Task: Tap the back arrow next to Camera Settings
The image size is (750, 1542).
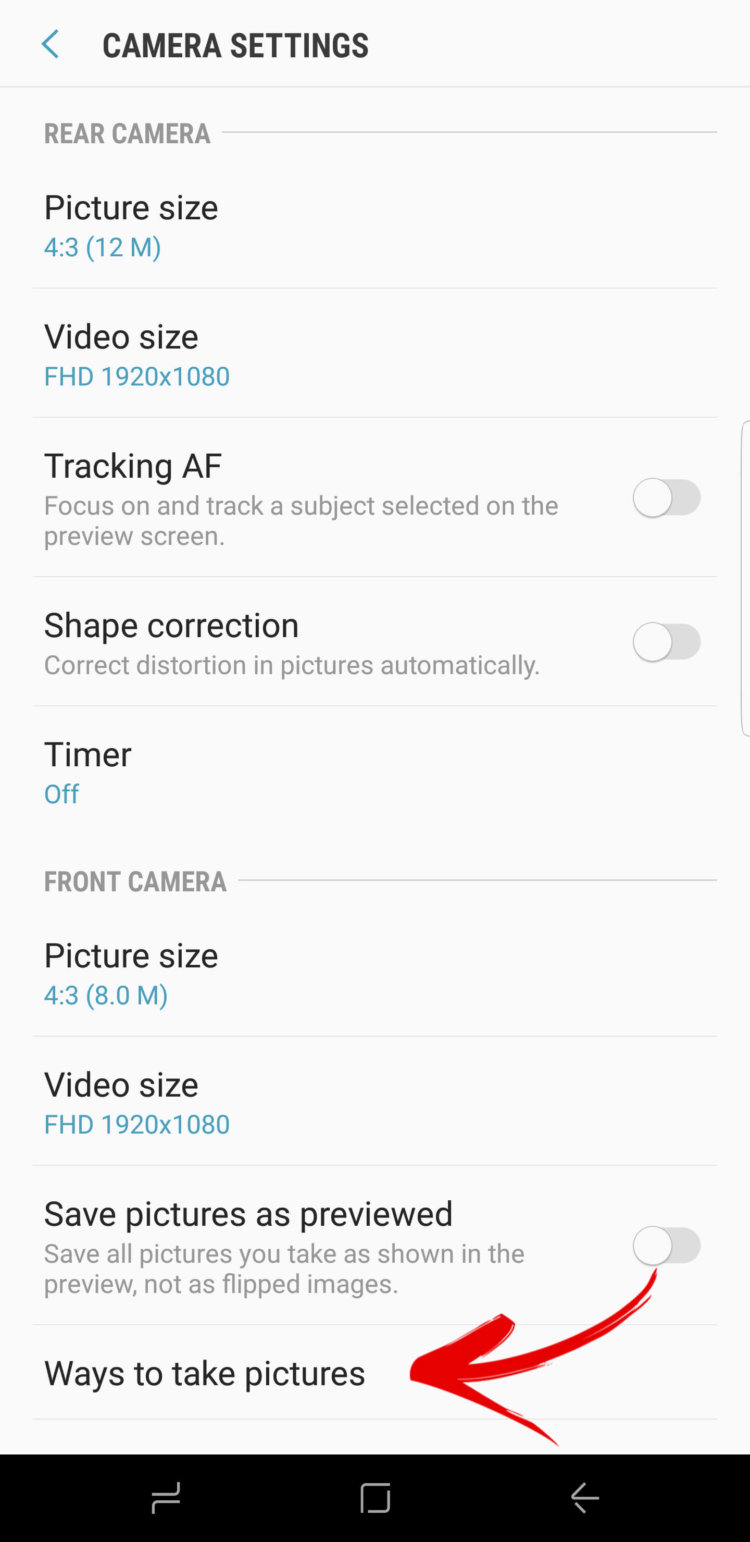Action: click(50, 44)
